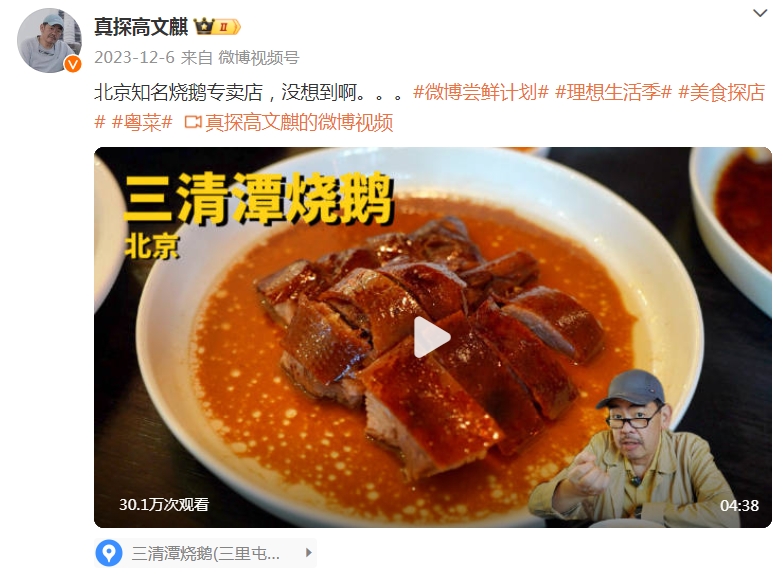Open hashtag #美食探店#
The image size is (783, 574).
pos(722,93)
